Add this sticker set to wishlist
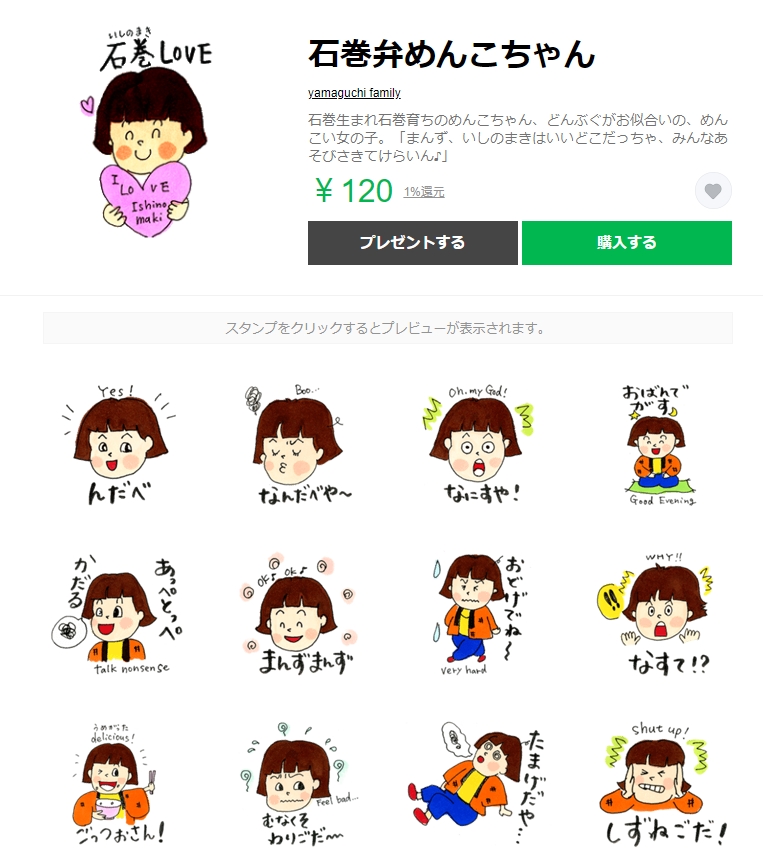 713,191
